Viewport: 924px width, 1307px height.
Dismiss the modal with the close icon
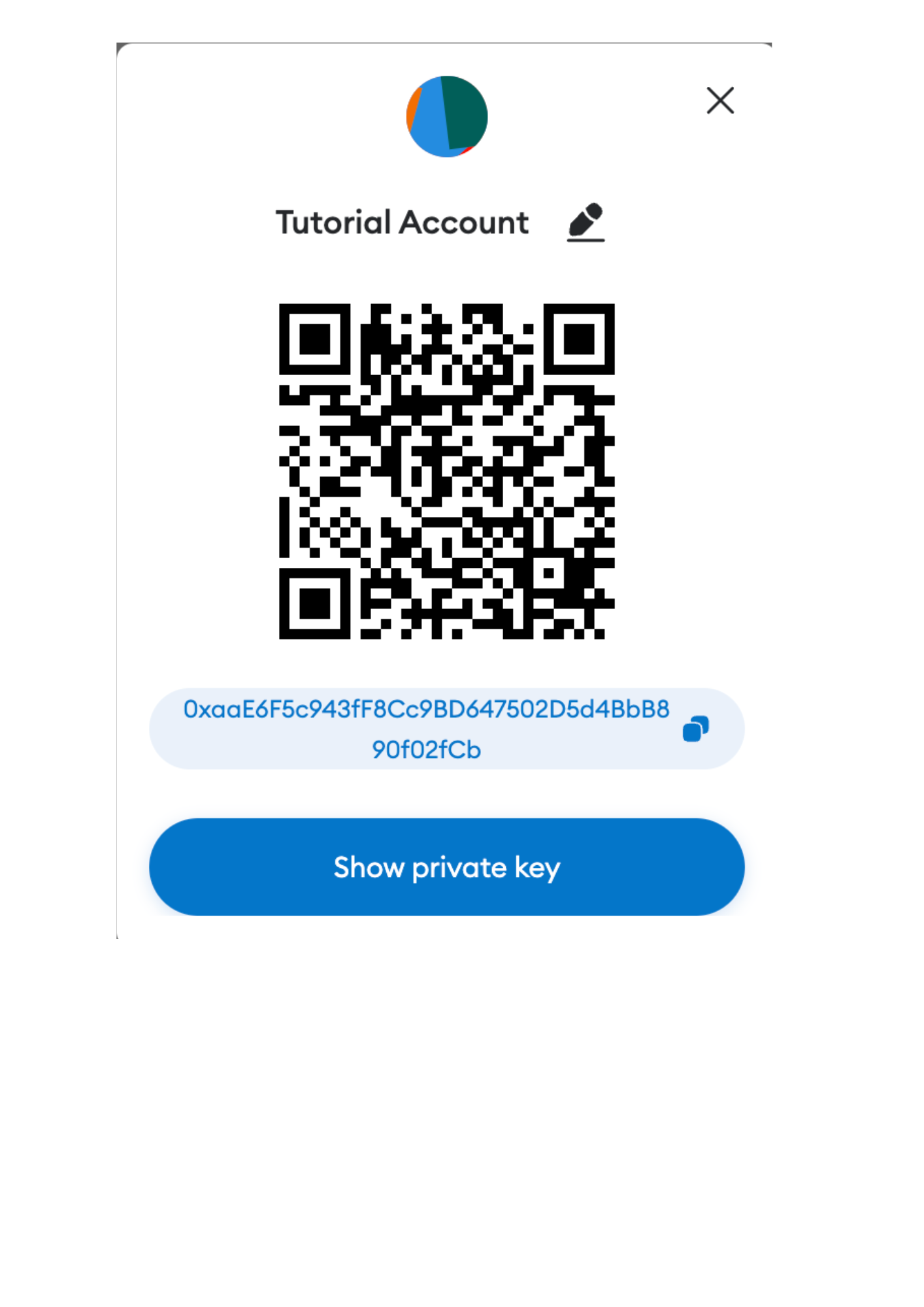pos(719,101)
